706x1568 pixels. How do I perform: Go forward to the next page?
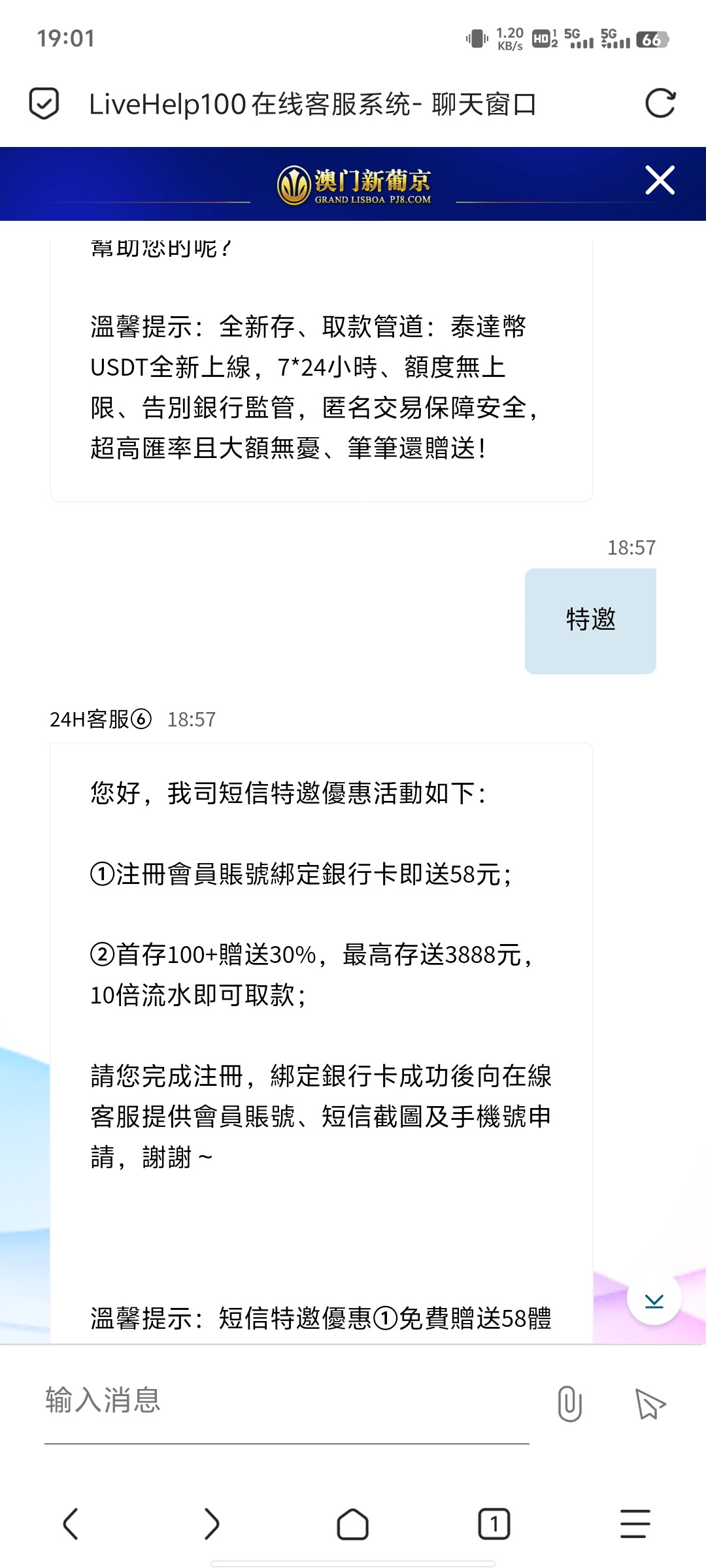click(x=211, y=1524)
